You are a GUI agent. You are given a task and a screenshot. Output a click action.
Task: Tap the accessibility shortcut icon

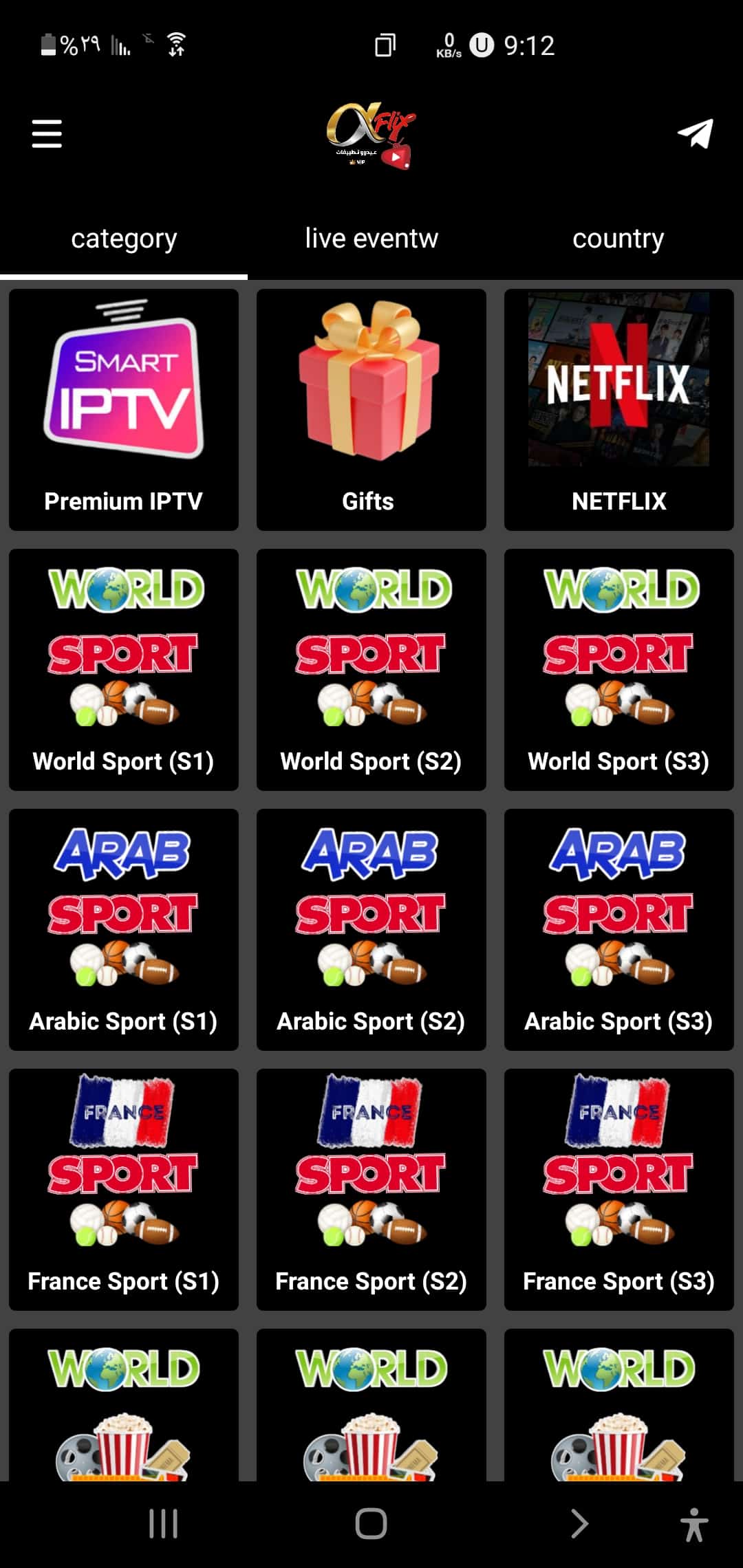click(x=695, y=1523)
